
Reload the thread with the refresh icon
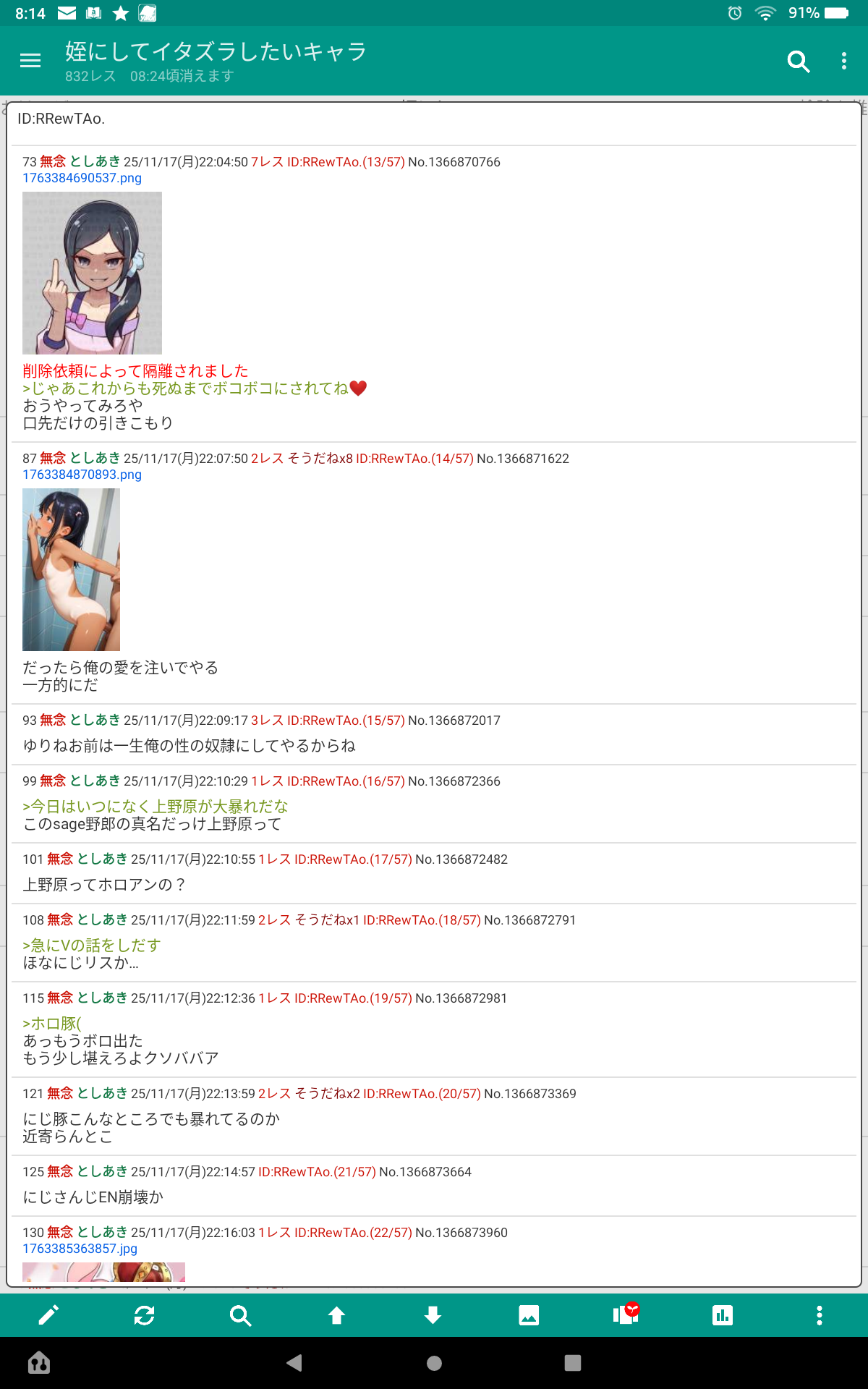tap(145, 1315)
